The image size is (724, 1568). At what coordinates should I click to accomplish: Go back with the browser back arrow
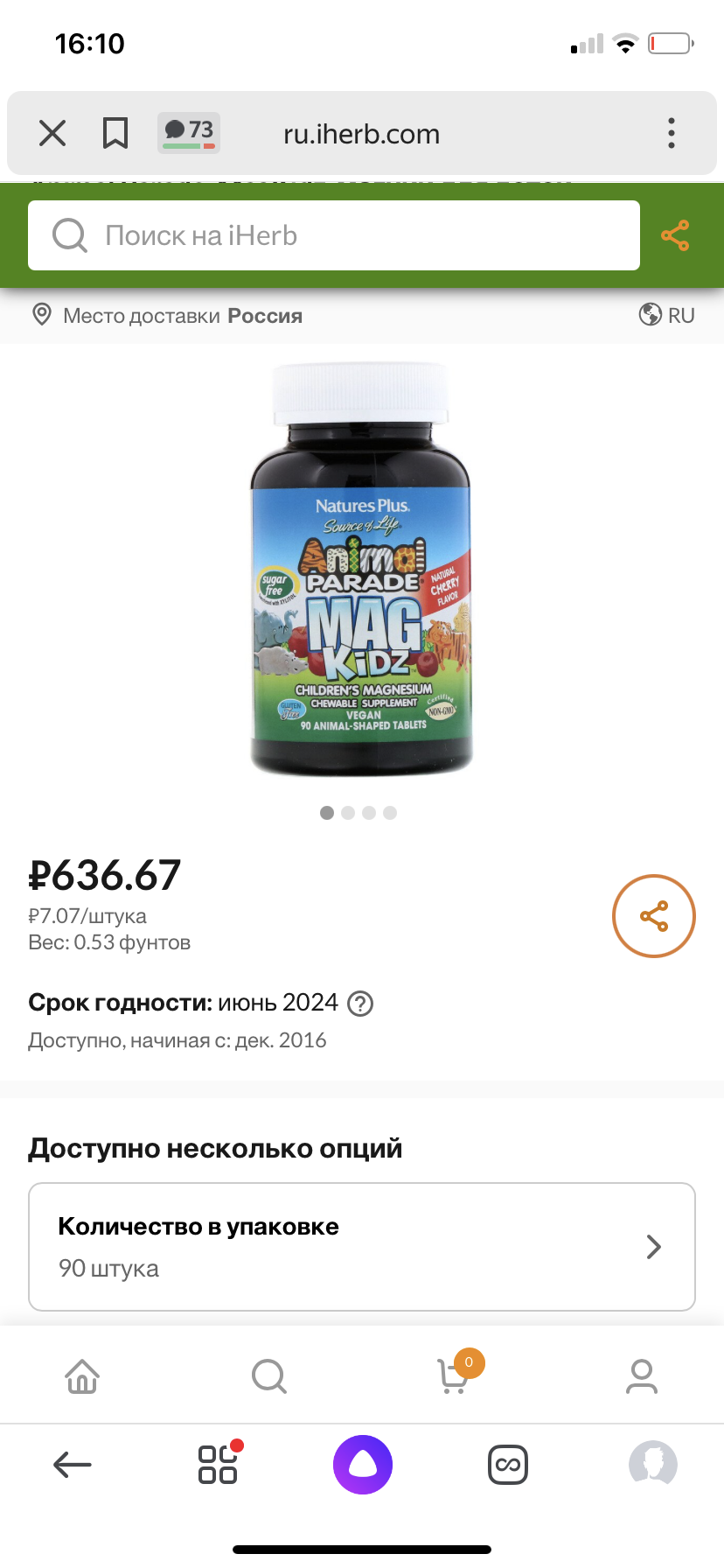(73, 1465)
